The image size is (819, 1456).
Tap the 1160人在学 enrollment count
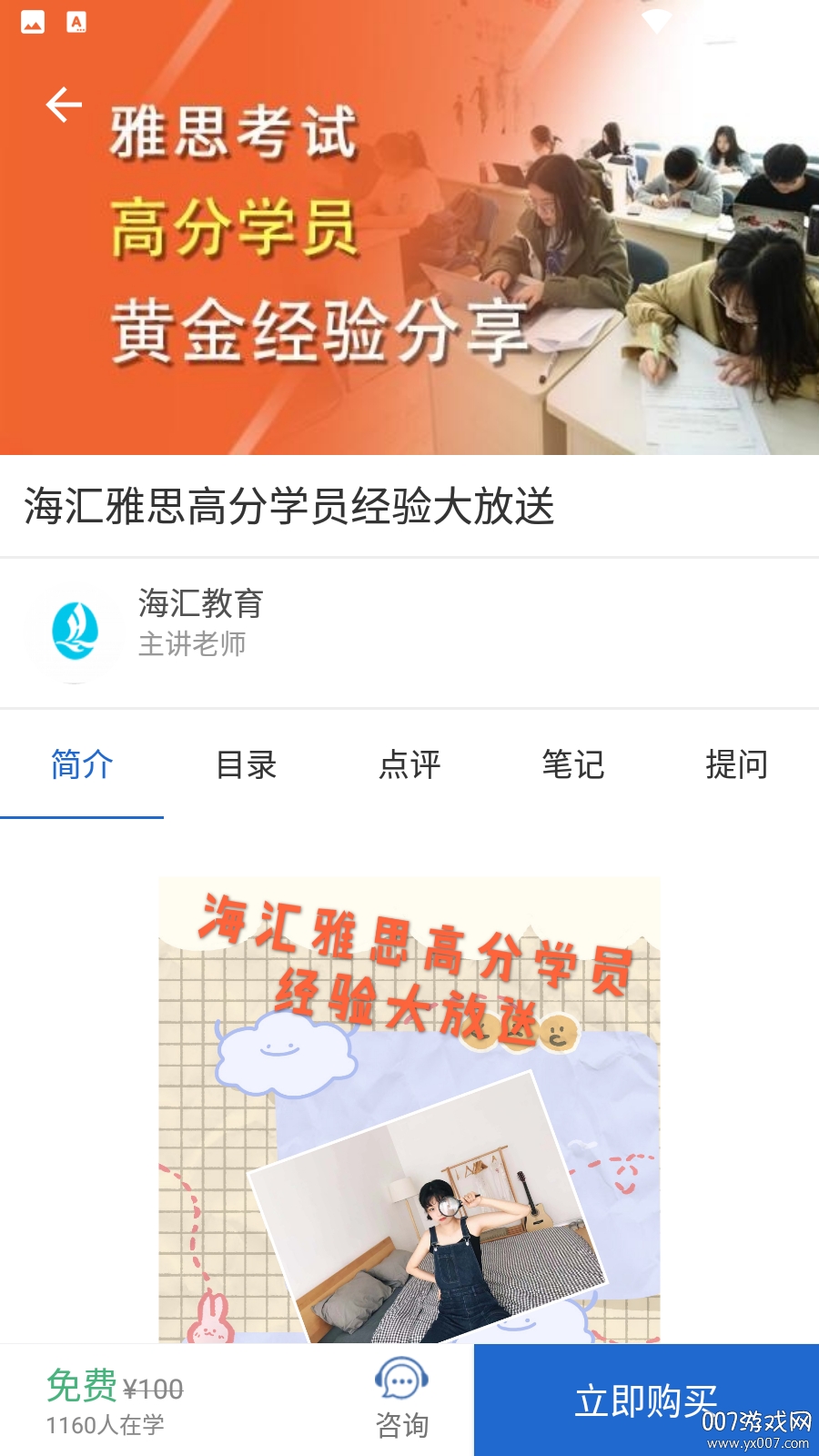coord(106,1425)
